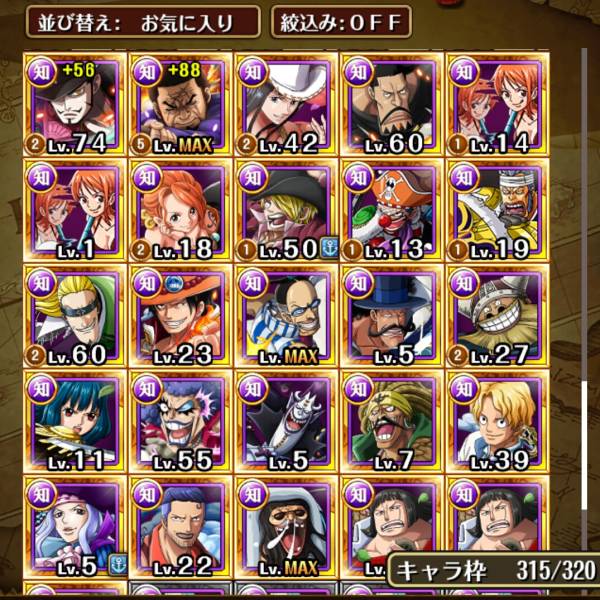
Task: Pick the Lv.13 clown character card
Action: (x=391, y=209)
